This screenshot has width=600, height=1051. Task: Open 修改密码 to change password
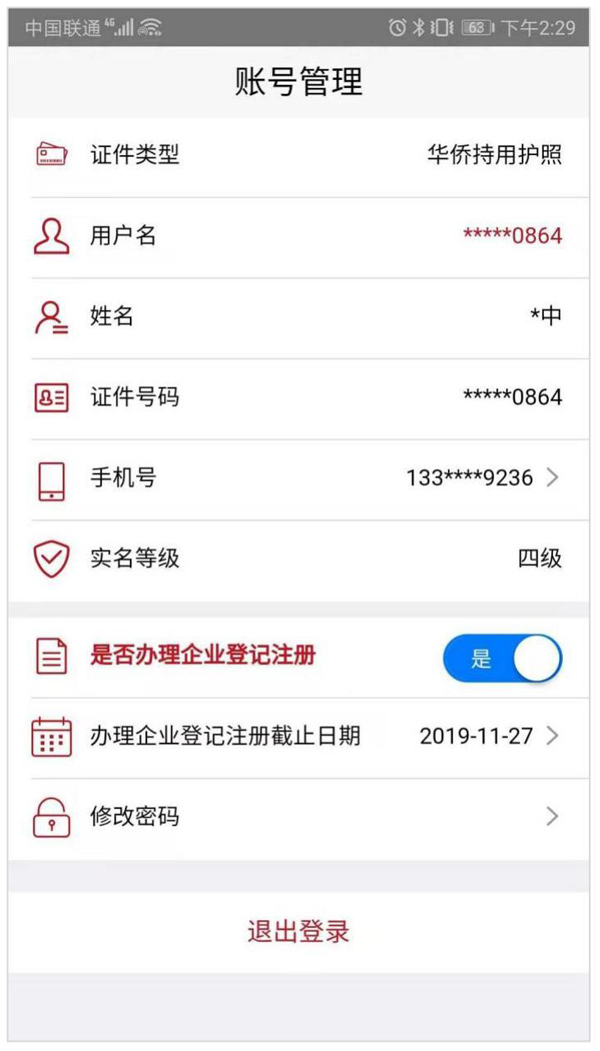[x=300, y=818]
